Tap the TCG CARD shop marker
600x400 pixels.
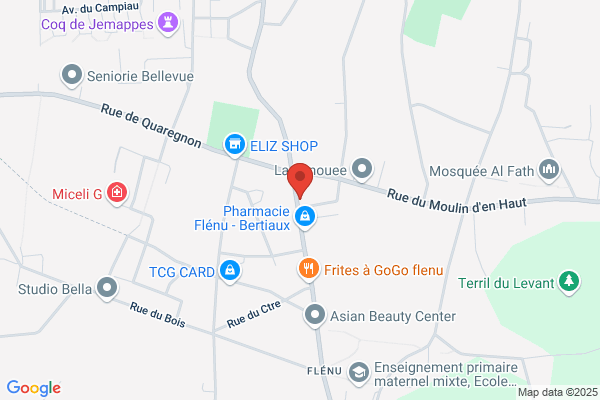pyautogui.click(x=230, y=271)
